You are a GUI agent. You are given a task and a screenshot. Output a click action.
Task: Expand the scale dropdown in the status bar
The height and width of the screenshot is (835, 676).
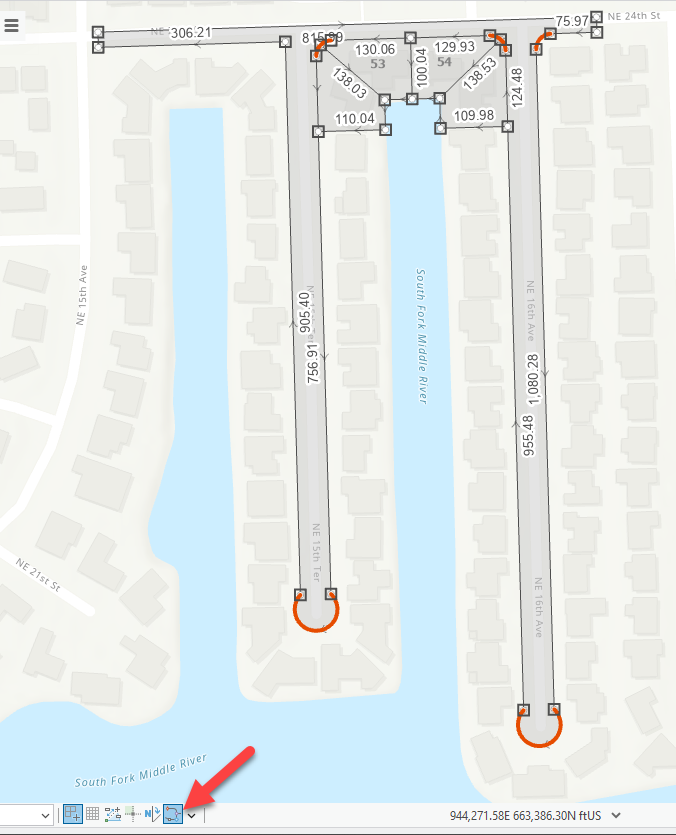point(44,815)
